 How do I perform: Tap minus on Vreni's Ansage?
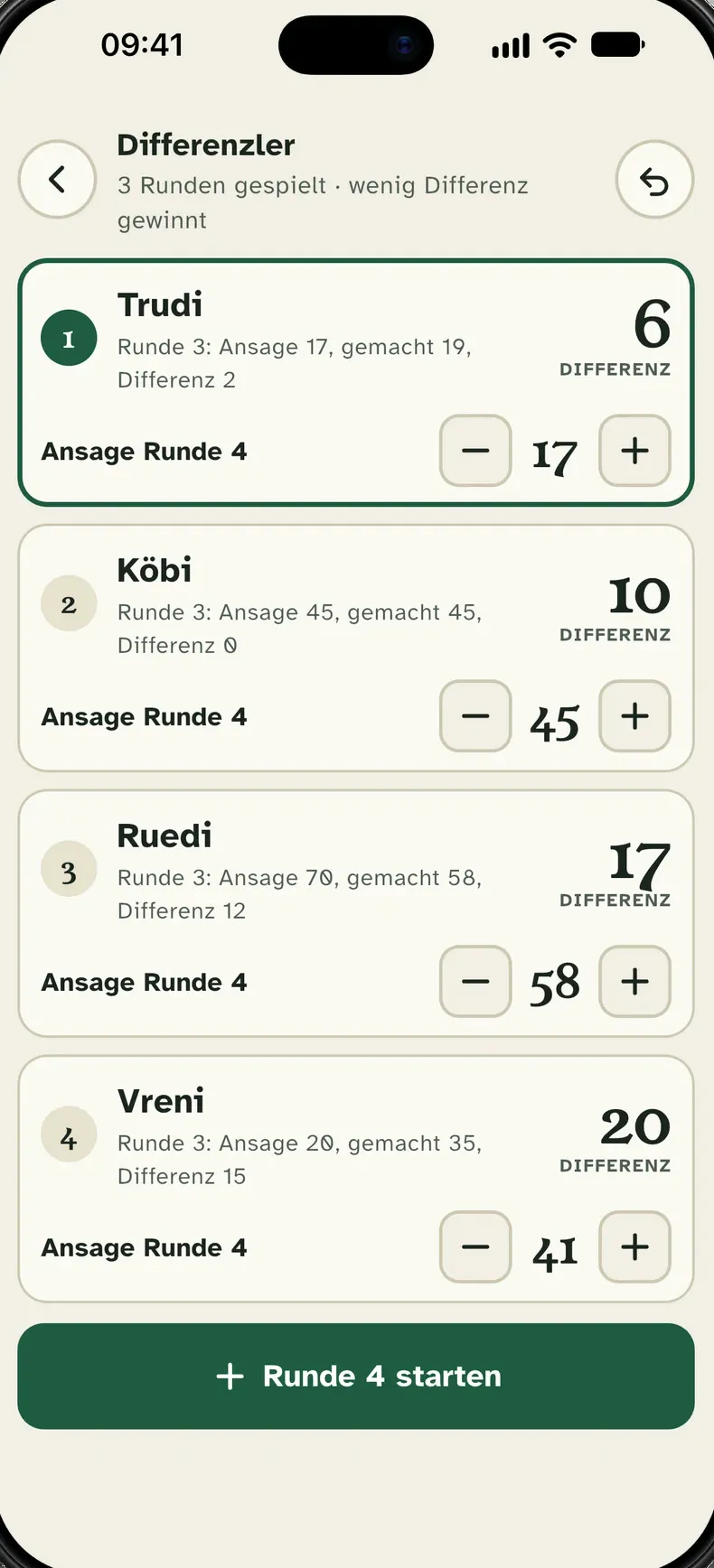coord(475,1247)
